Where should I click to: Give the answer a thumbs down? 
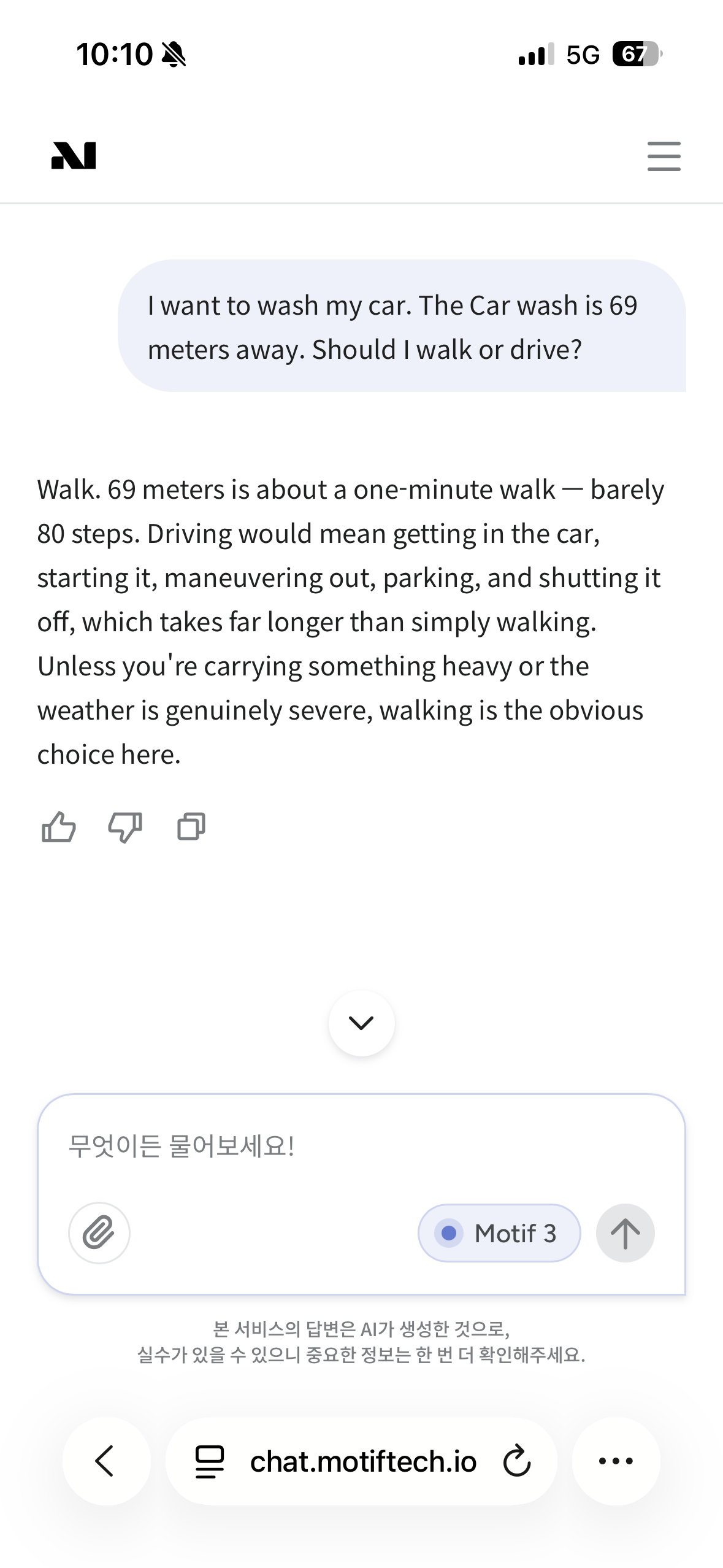coord(125,827)
